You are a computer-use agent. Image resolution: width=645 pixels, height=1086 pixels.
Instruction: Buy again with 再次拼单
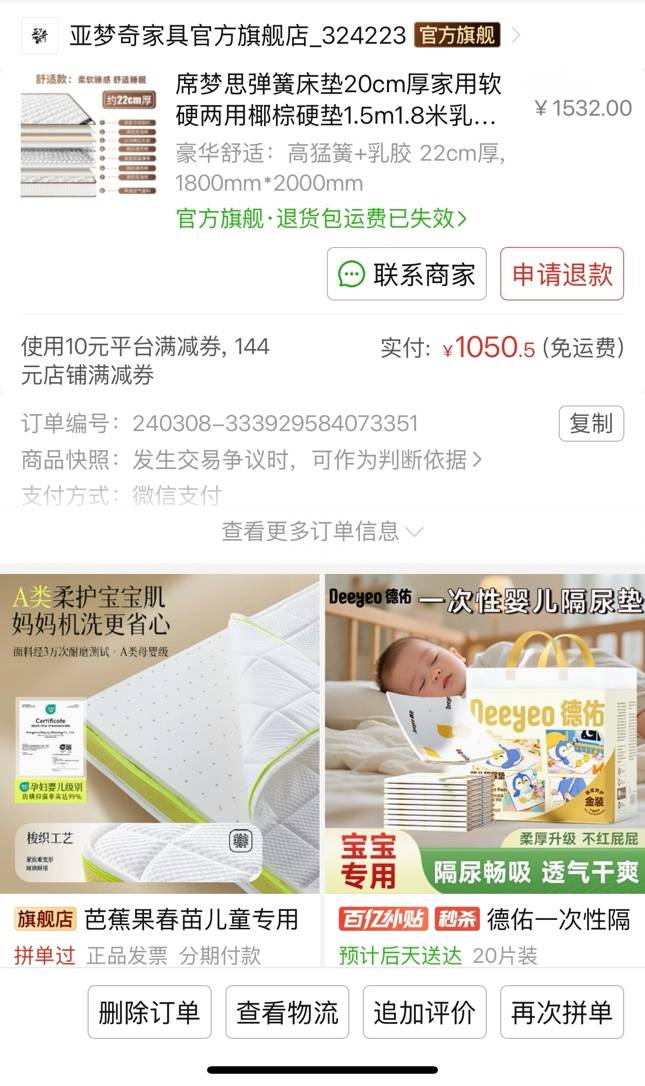click(561, 1012)
